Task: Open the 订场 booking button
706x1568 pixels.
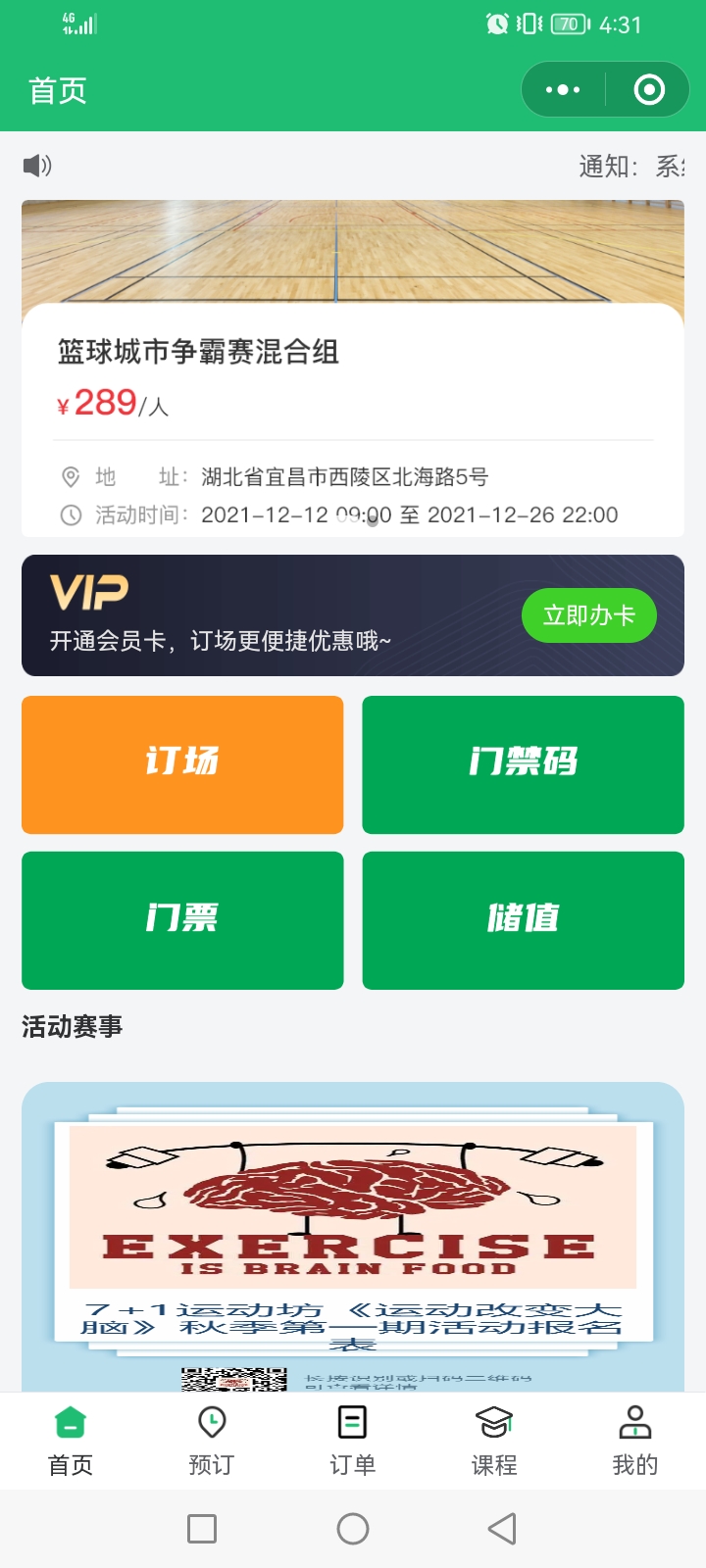Action: pyautogui.click(x=182, y=764)
